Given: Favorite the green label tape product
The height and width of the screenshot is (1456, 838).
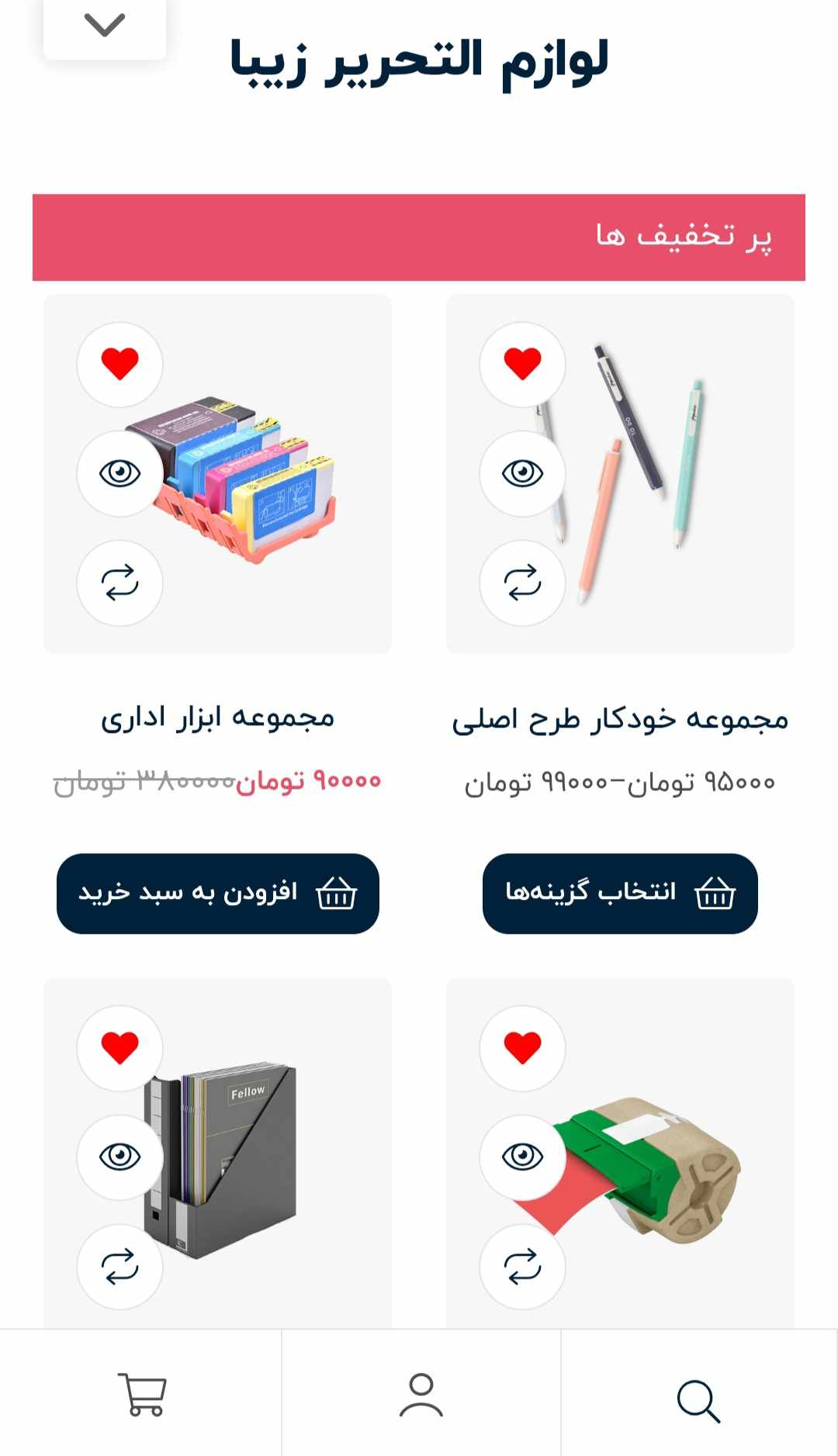Looking at the screenshot, I should [522, 1047].
